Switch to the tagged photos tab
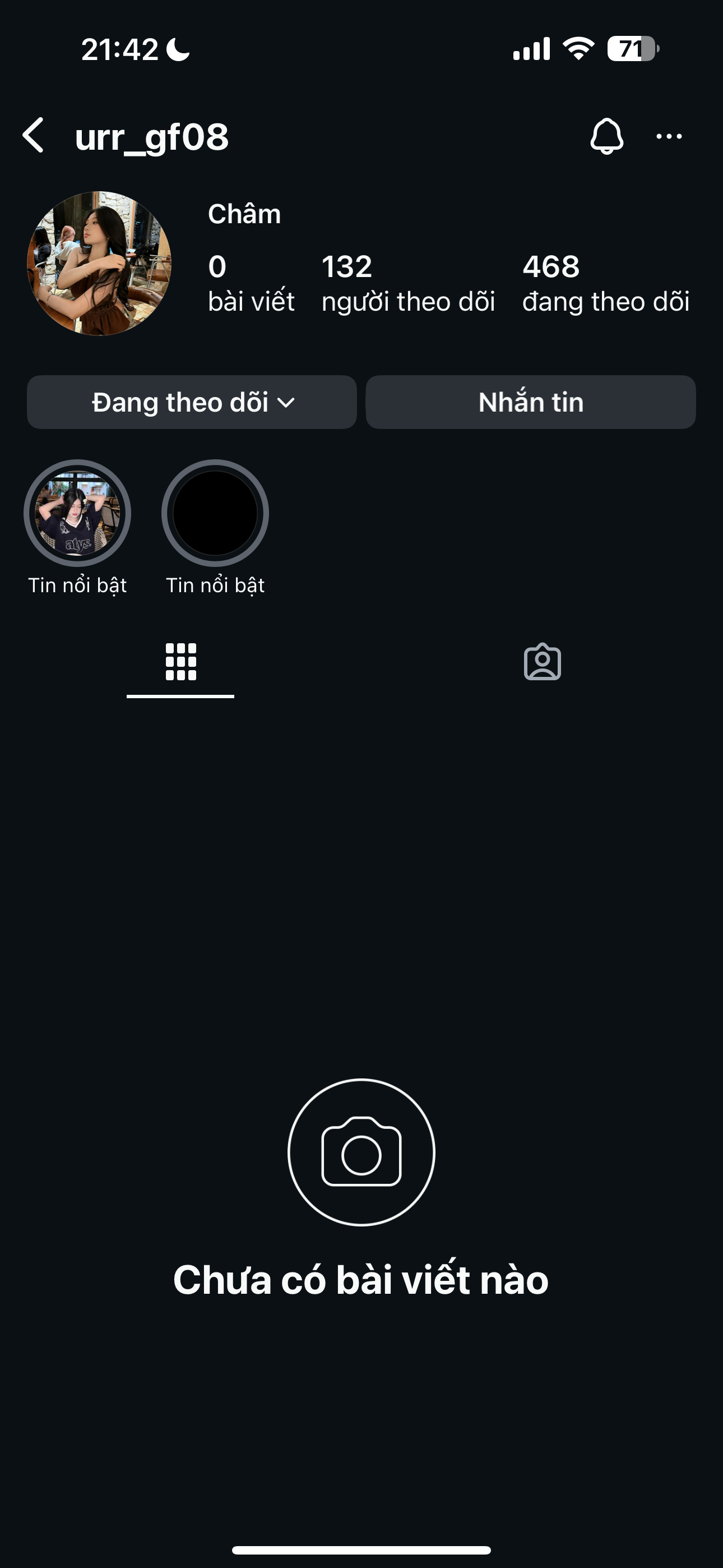723x1568 pixels. (x=543, y=662)
